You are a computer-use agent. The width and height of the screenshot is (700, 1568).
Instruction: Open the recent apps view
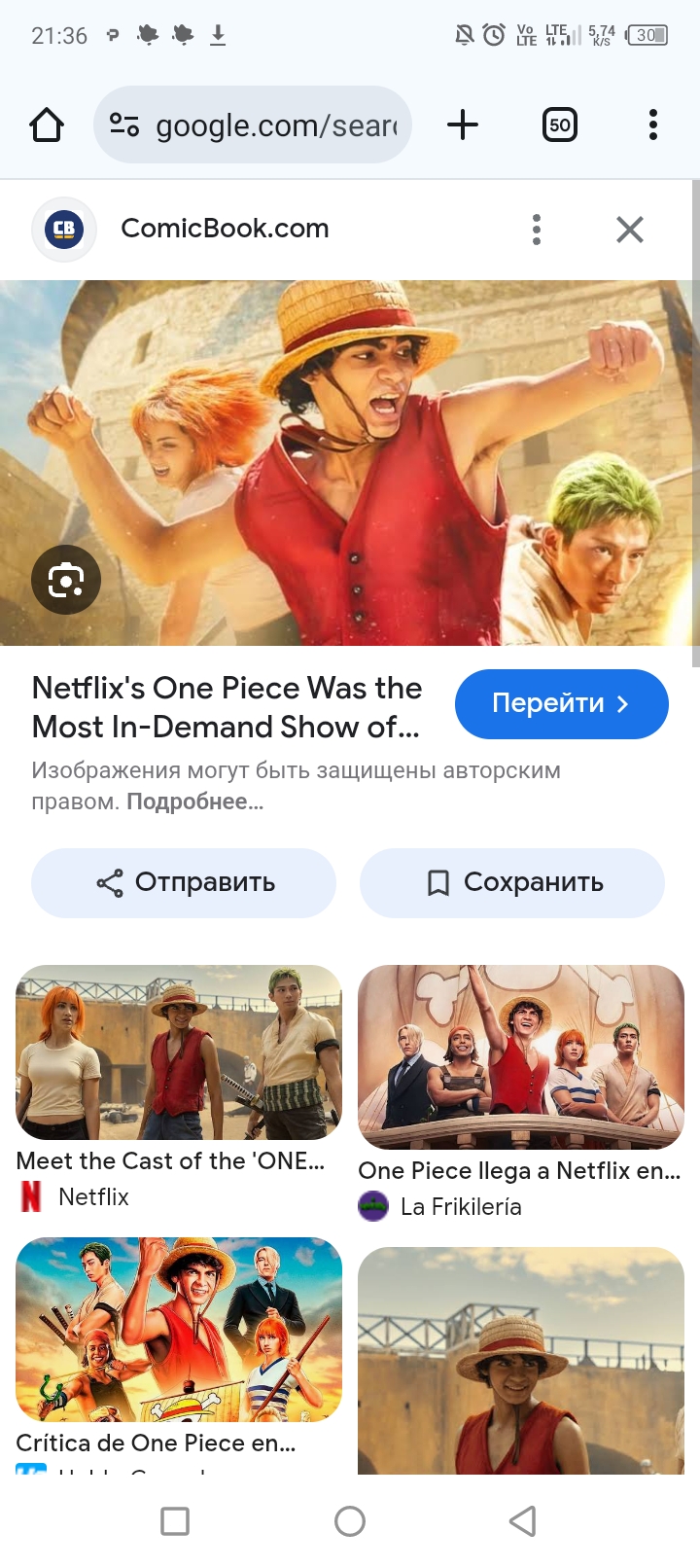(175, 1520)
